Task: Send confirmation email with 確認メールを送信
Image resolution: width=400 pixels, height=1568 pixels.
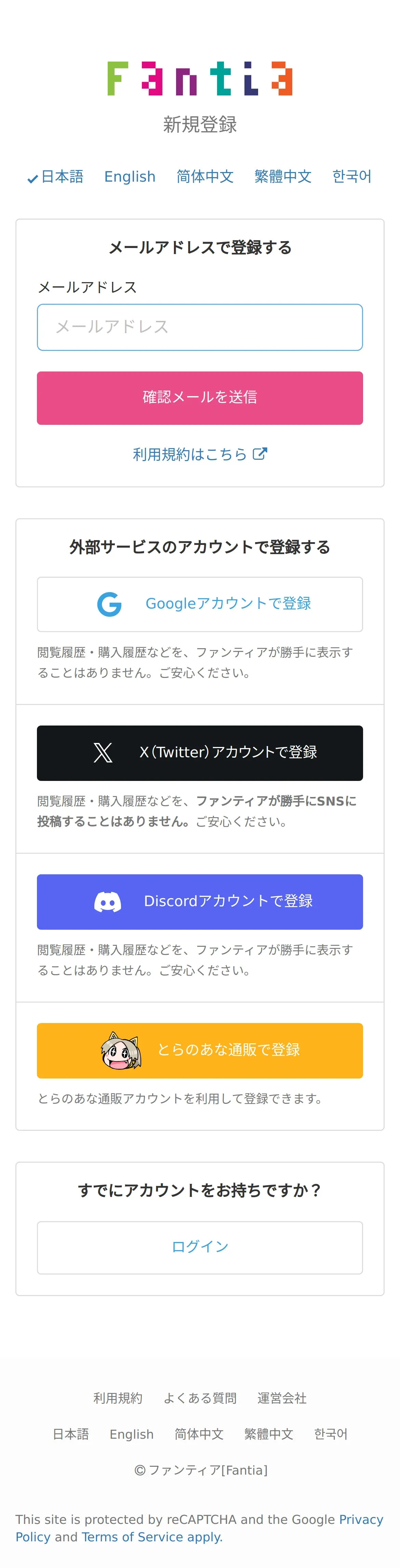Action: pyautogui.click(x=200, y=397)
